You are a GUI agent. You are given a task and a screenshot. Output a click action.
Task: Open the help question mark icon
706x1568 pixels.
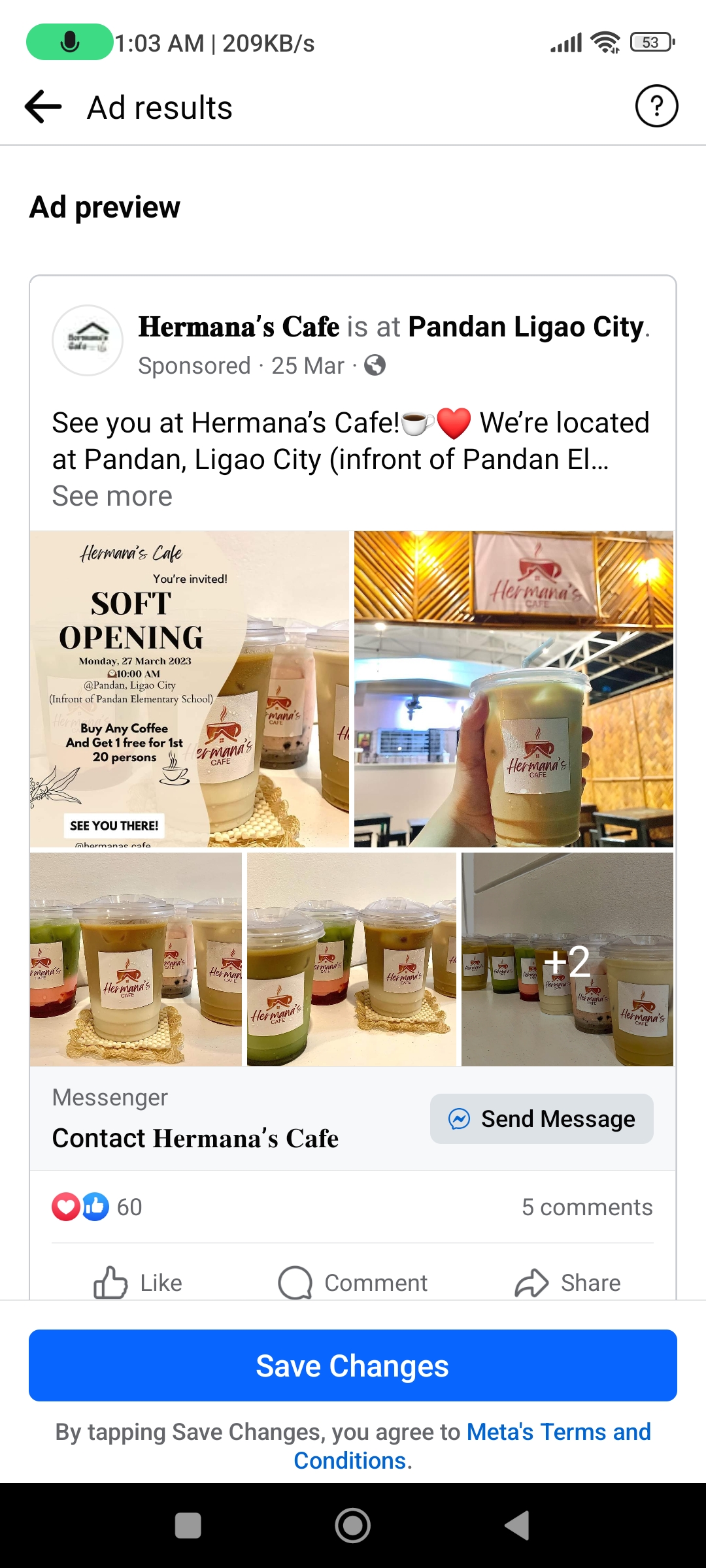point(656,106)
